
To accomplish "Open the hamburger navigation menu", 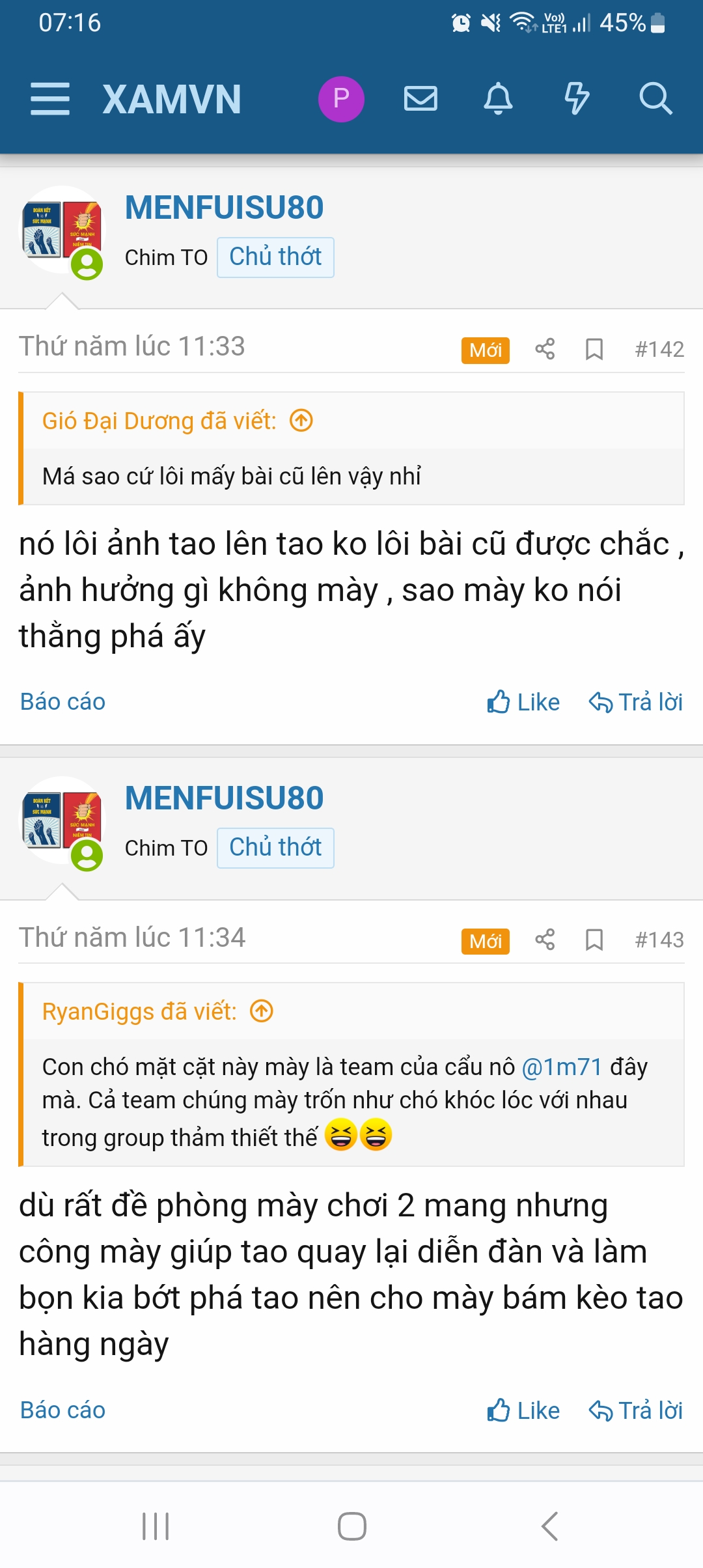I will pos(50,99).
